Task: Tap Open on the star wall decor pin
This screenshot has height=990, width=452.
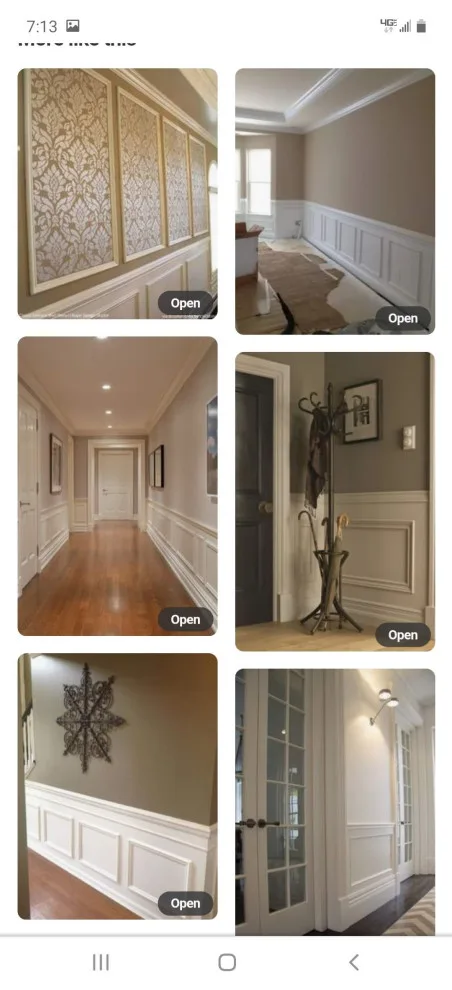Action: point(185,903)
